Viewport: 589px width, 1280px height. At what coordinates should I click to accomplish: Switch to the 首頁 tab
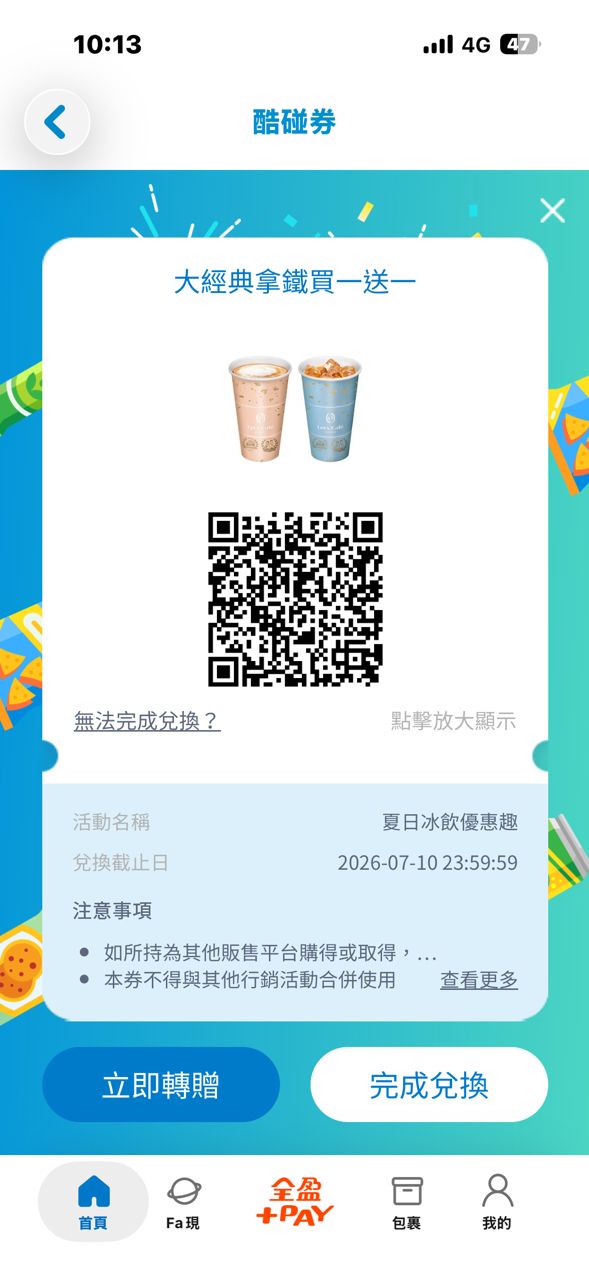[x=93, y=1202]
